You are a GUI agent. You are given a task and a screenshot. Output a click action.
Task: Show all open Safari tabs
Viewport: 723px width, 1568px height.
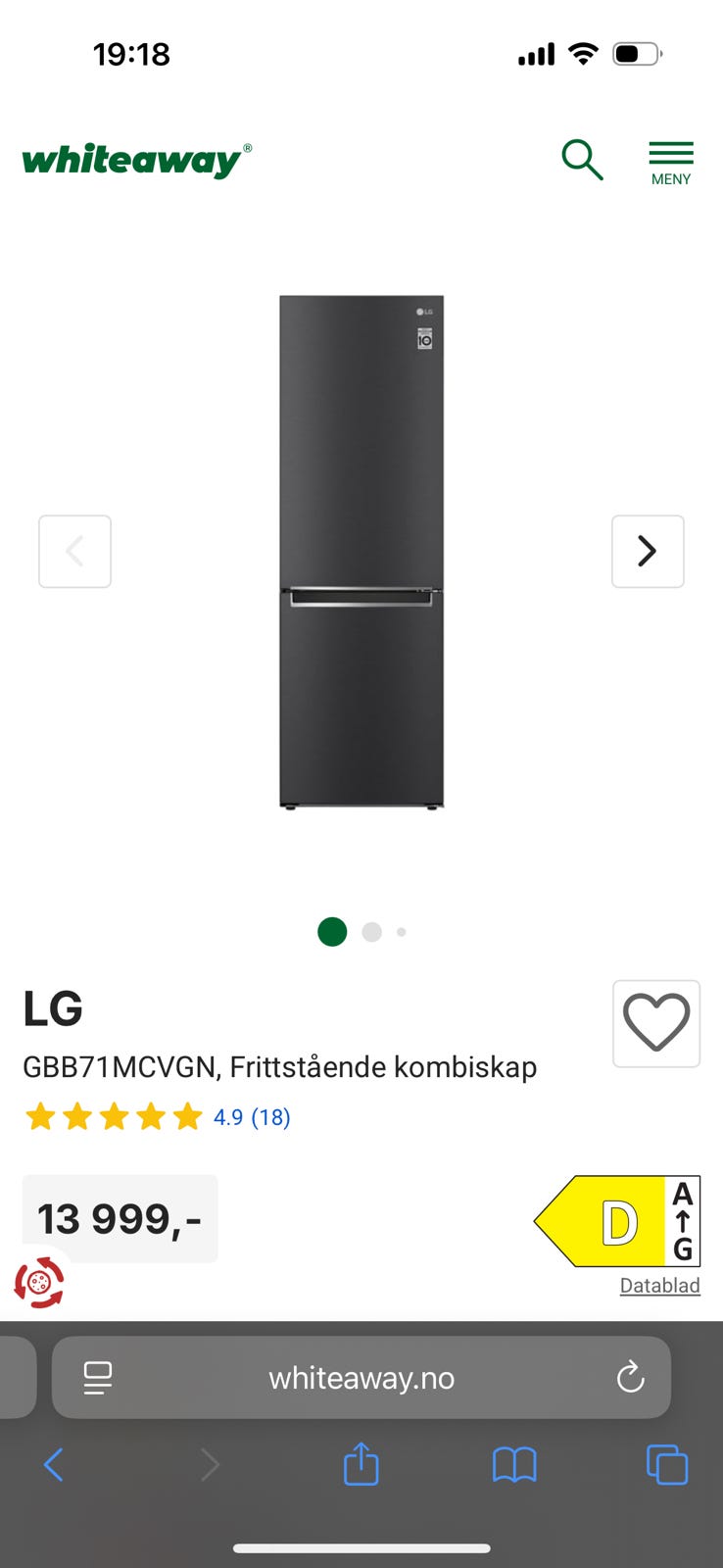click(x=667, y=1465)
